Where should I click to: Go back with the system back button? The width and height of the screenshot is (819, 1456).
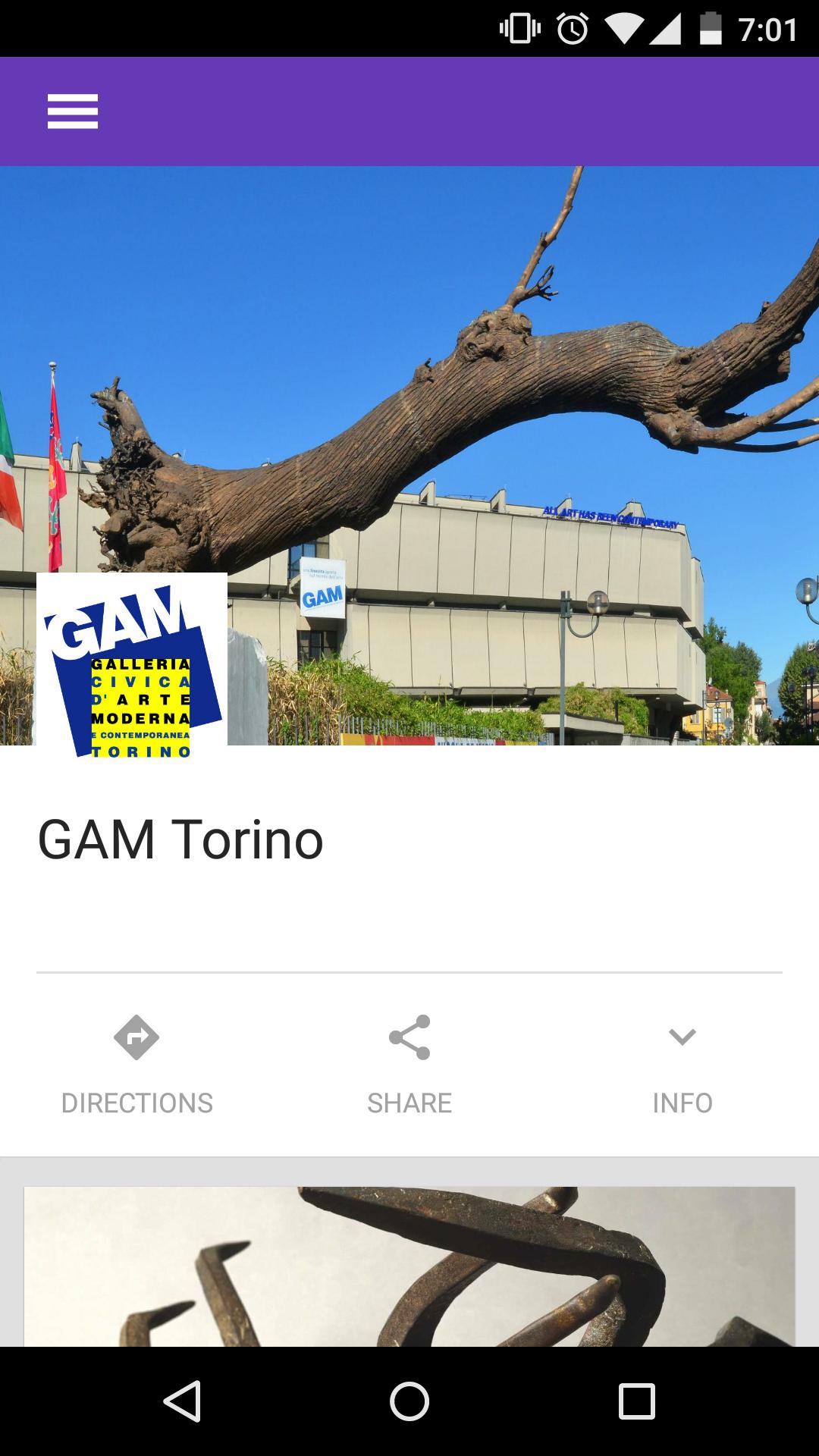click(182, 1401)
